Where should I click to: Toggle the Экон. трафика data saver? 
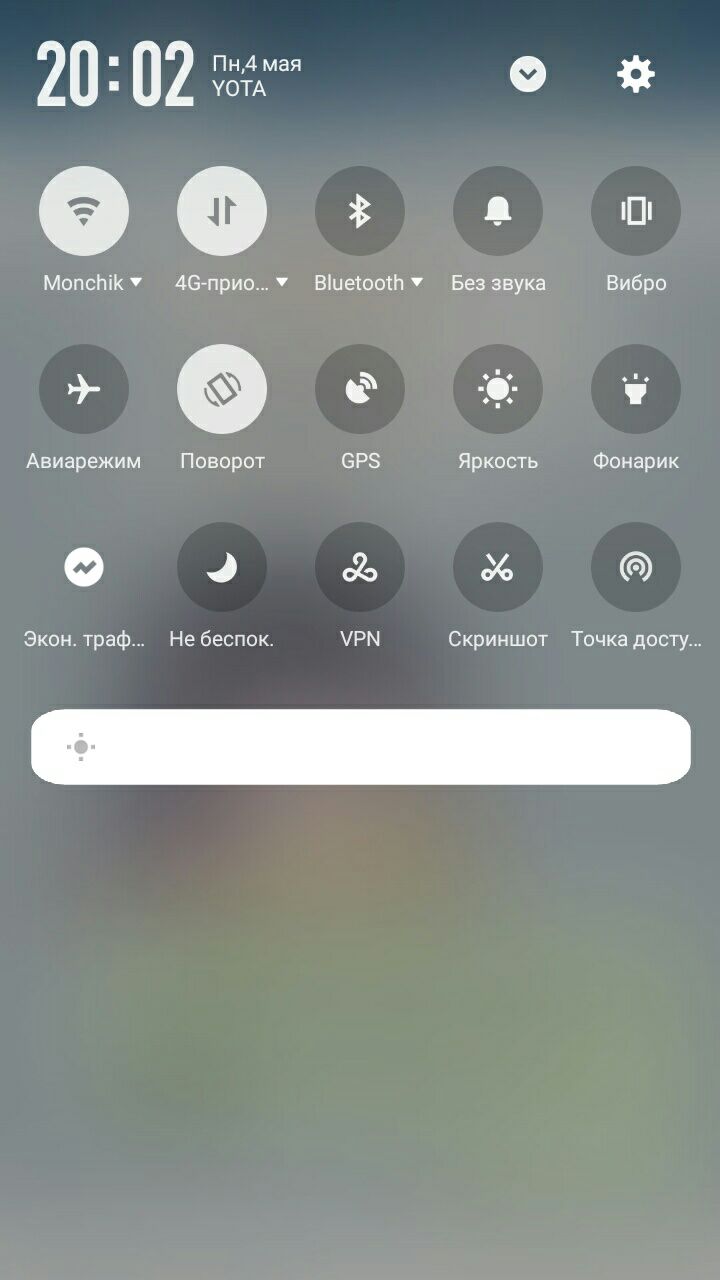tap(84, 567)
